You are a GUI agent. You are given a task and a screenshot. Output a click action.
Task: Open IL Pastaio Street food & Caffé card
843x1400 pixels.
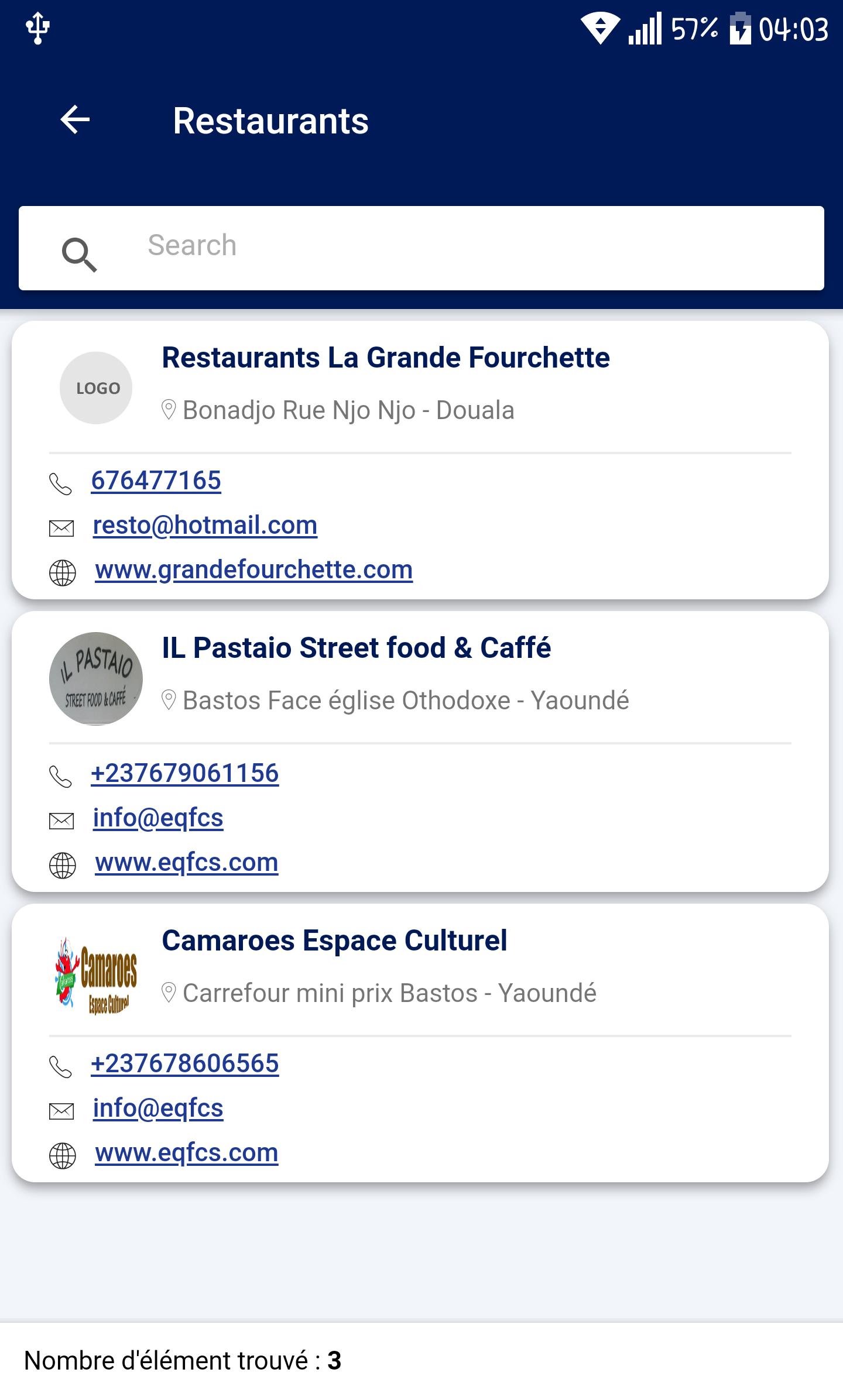click(356, 648)
